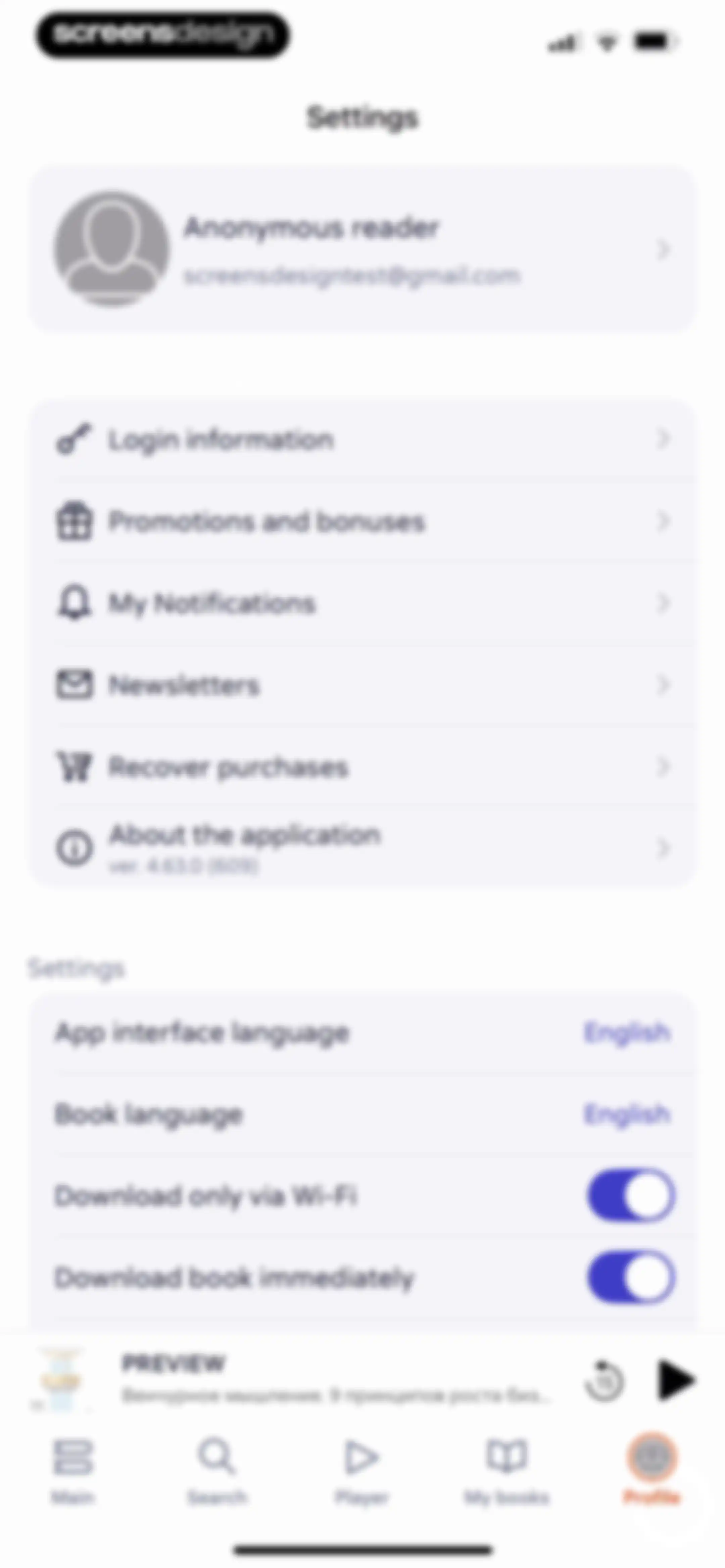Play the preview in the mini player

(676, 1379)
